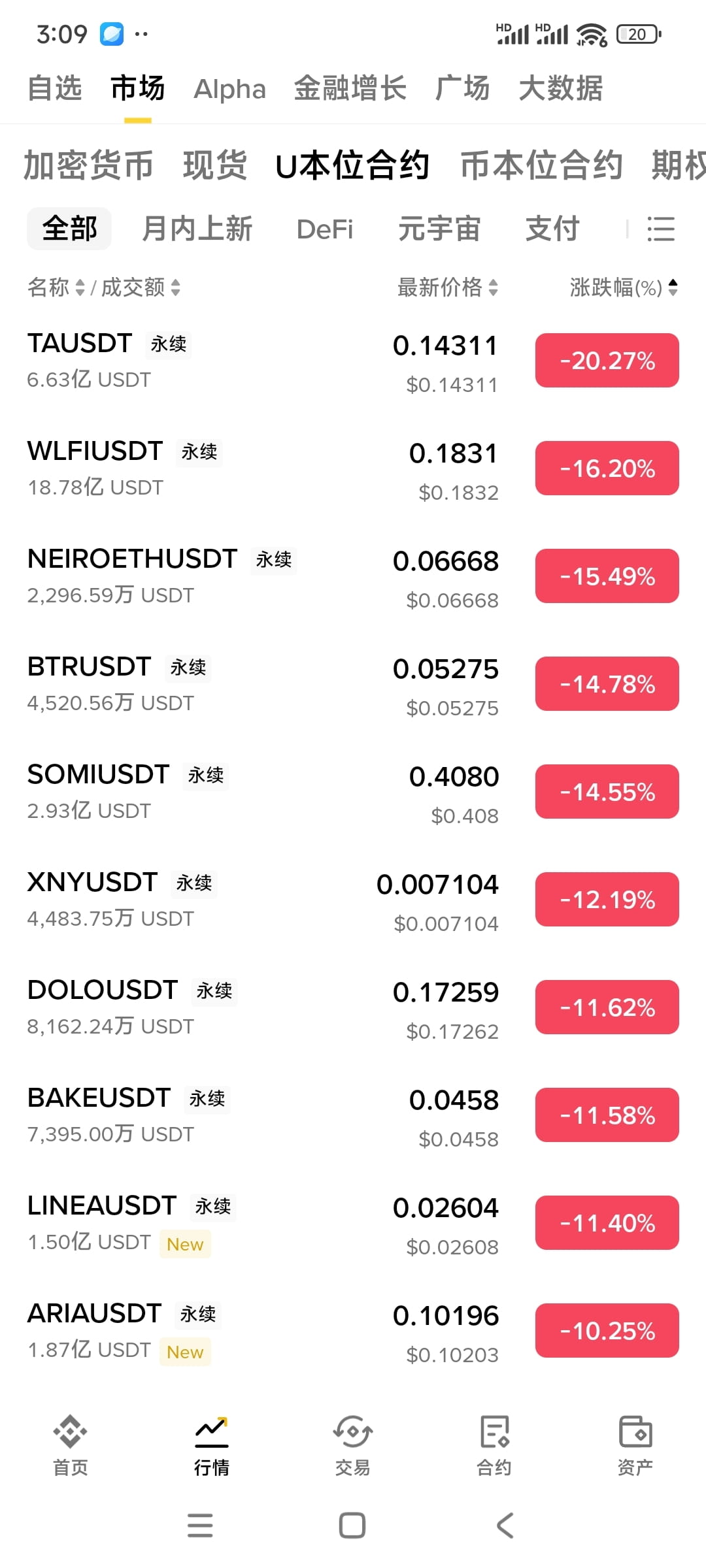Filter by DeFi category

pyautogui.click(x=324, y=229)
